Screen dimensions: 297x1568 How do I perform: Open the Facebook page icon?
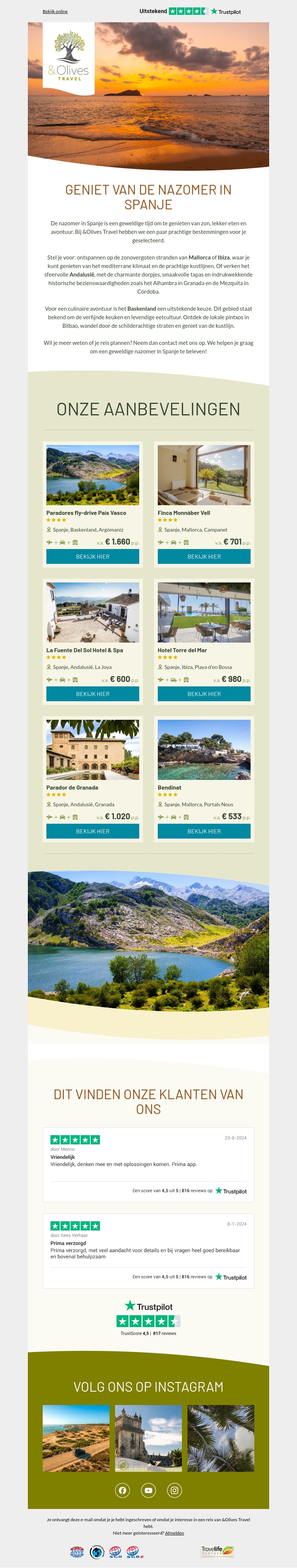[123, 1490]
